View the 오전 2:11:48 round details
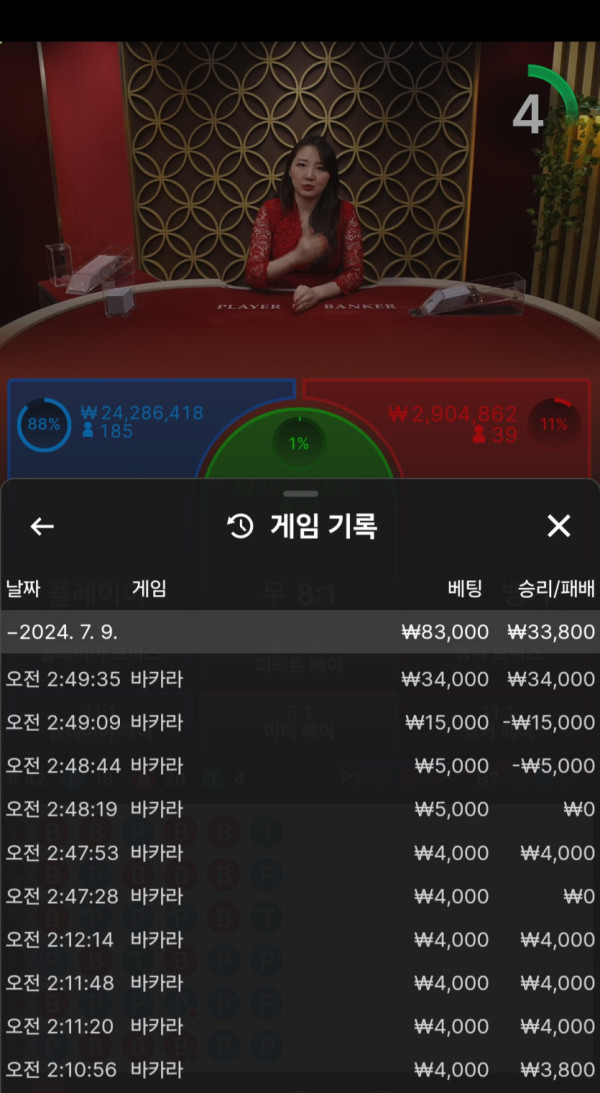 click(300, 983)
